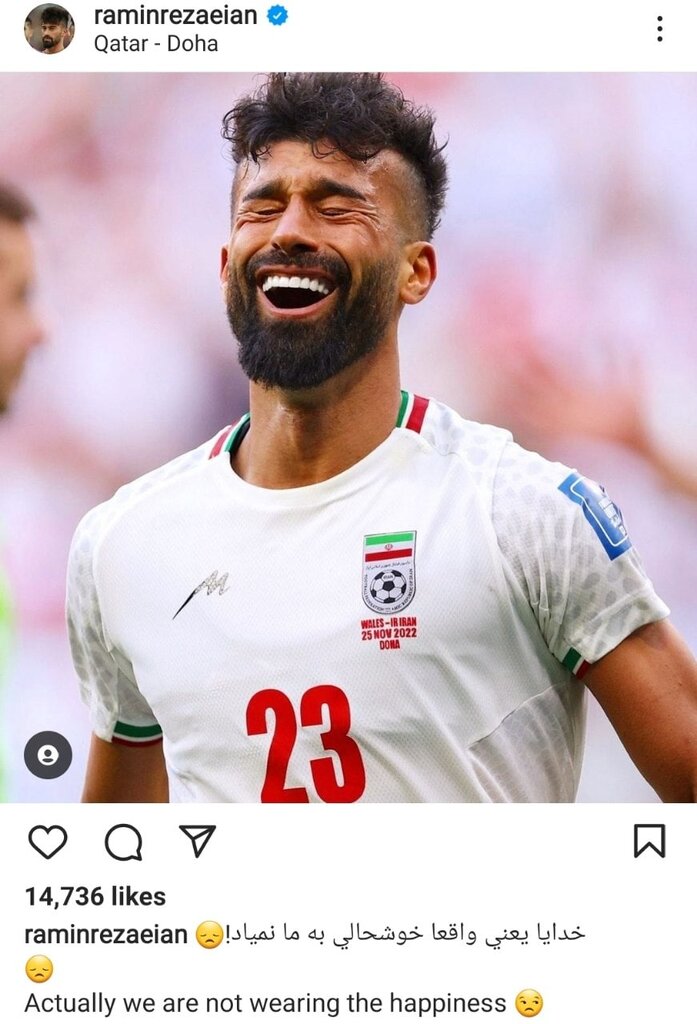Share the post via the paper plane icon
Image resolution: width=697 pixels, height=1024 pixels.
coord(198,841)
